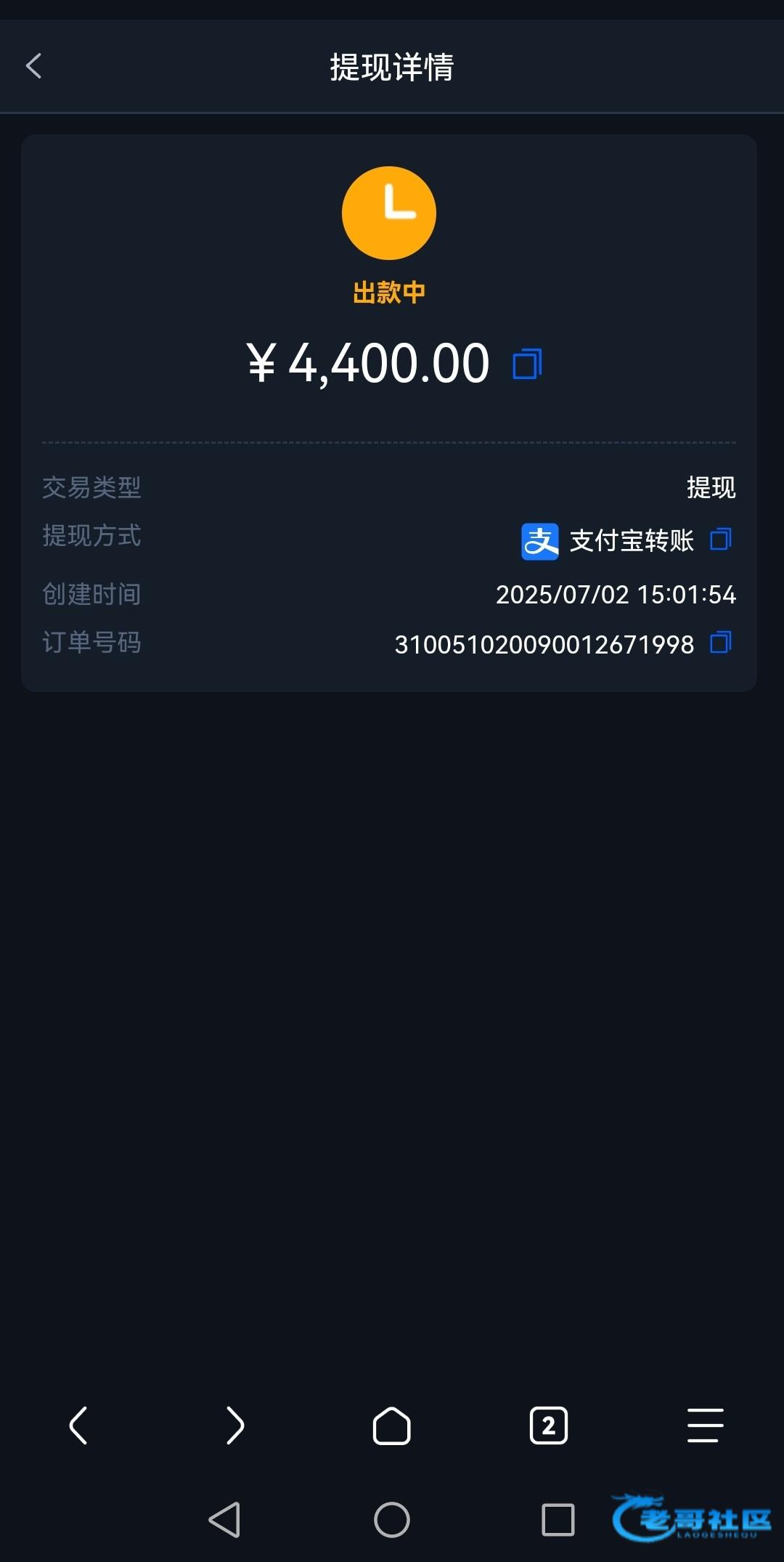784x1562 pixels.
Task: Tap the browser back arrow
Action: 78,1425
